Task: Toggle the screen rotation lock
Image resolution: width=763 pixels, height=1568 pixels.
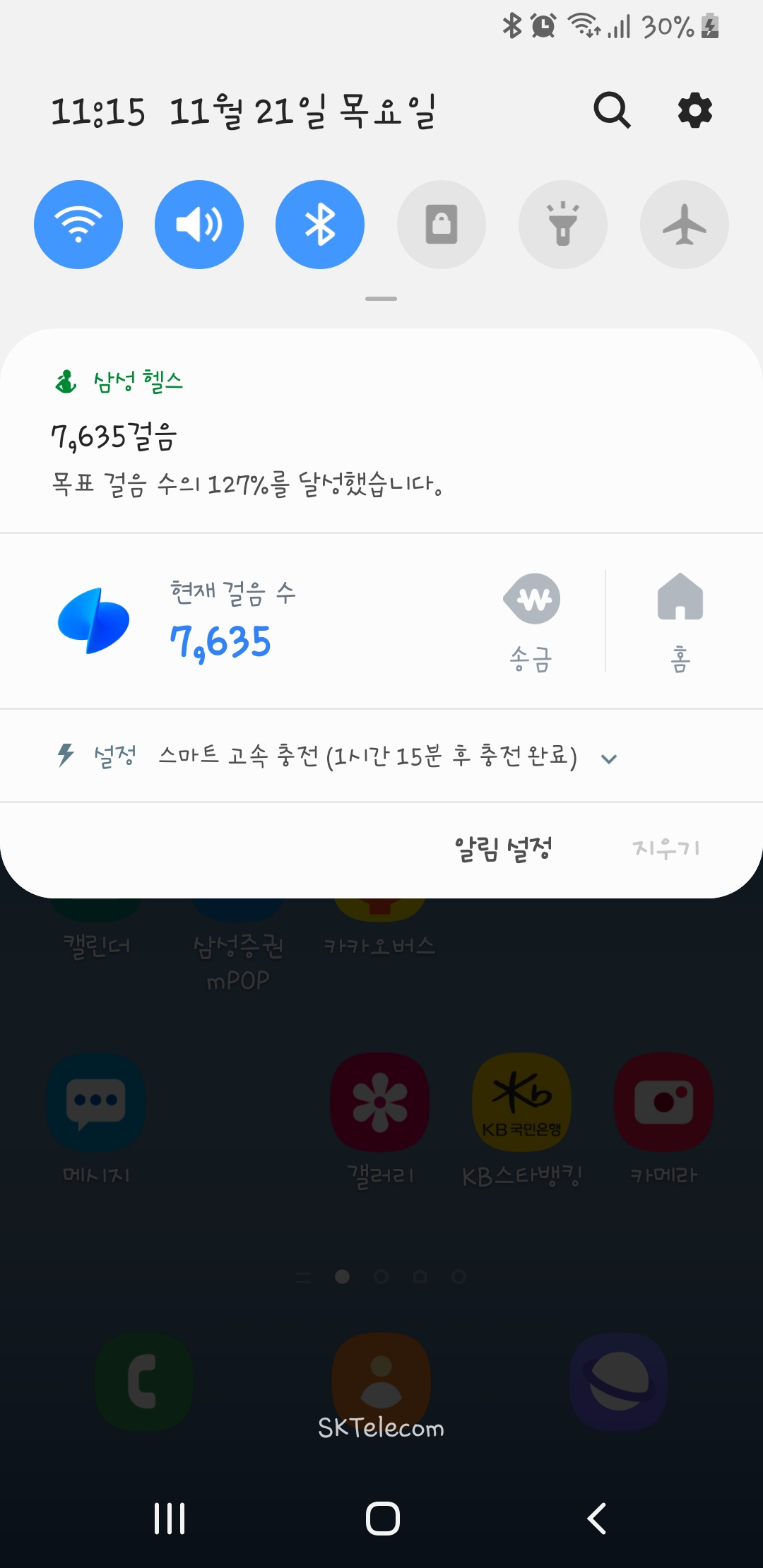Action: 442,225
